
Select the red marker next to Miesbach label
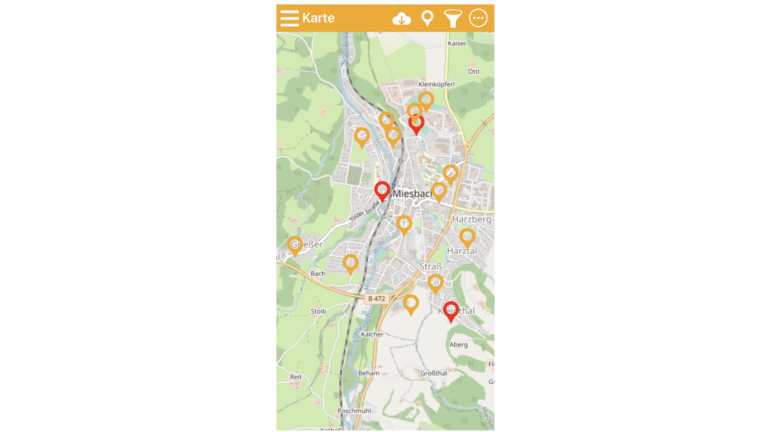point(382,190)
